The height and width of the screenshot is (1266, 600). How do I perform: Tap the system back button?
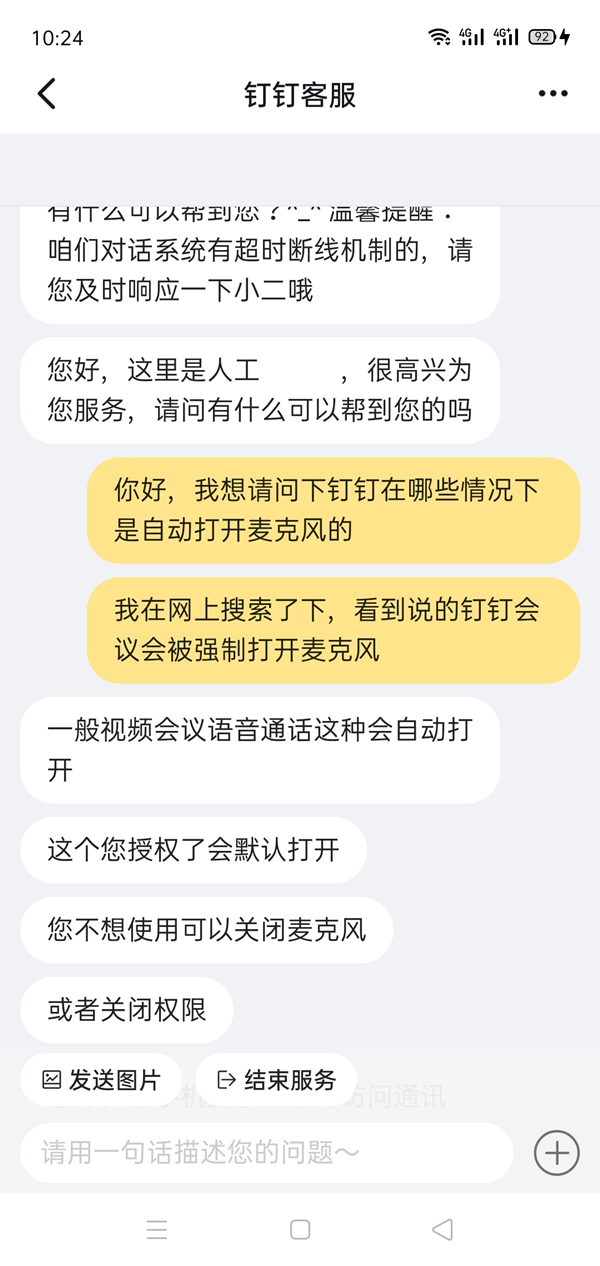pyautogui.click(x=442, y=1229)
